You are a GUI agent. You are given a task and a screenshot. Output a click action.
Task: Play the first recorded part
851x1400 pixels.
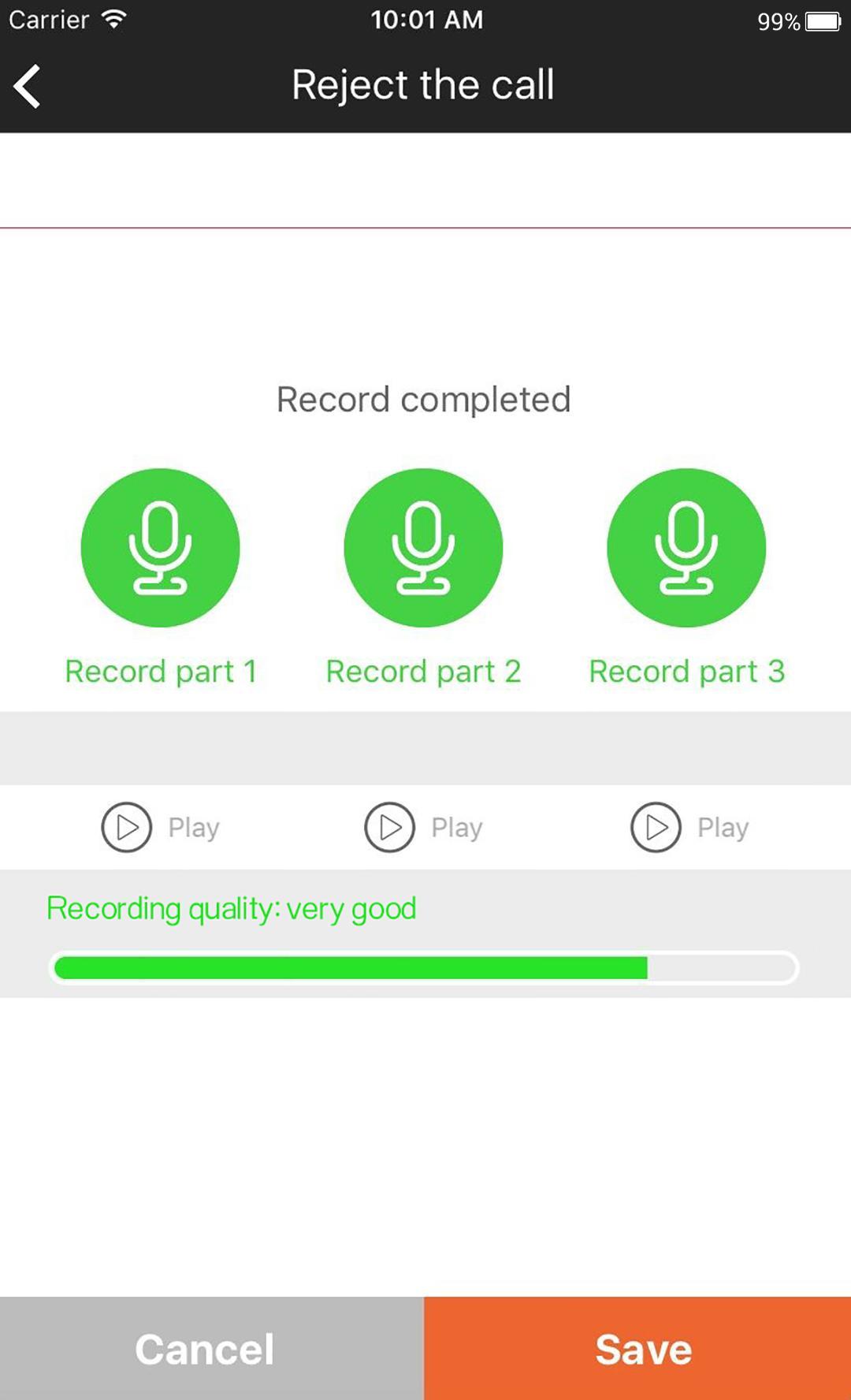click(x=127, y=827)
